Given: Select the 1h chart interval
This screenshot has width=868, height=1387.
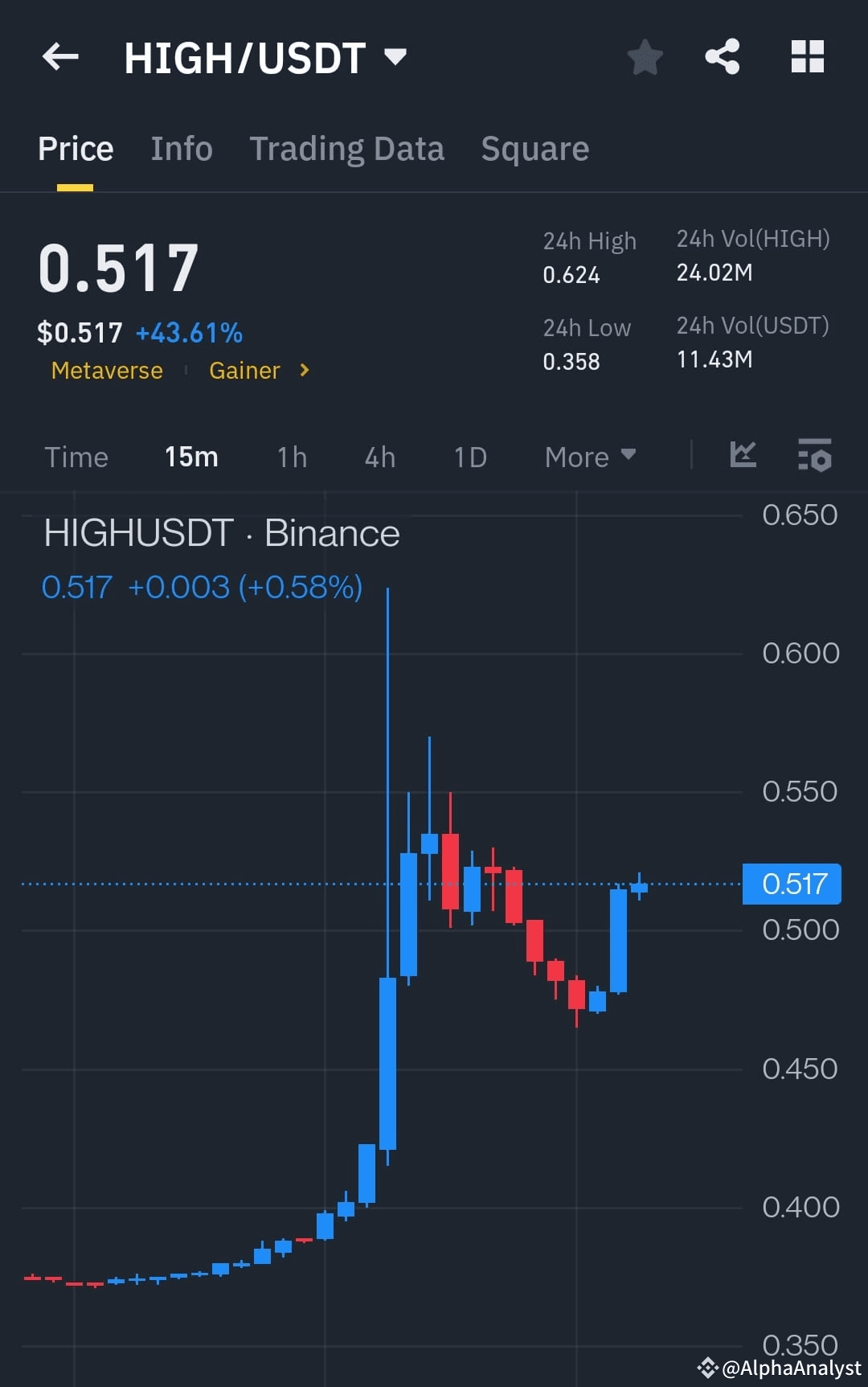Looking at the screenshot, I should [291, 456].
